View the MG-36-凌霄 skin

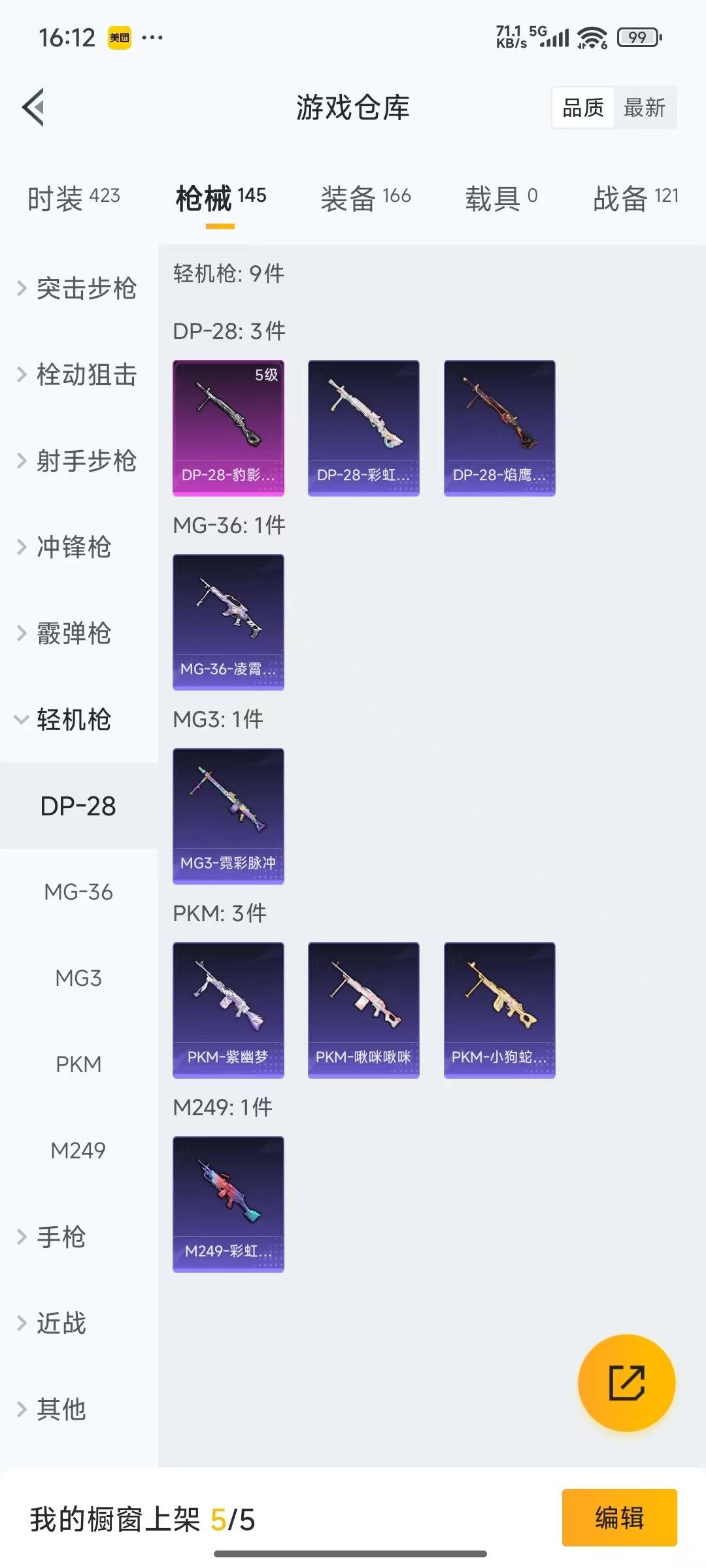tap(228, 622)
